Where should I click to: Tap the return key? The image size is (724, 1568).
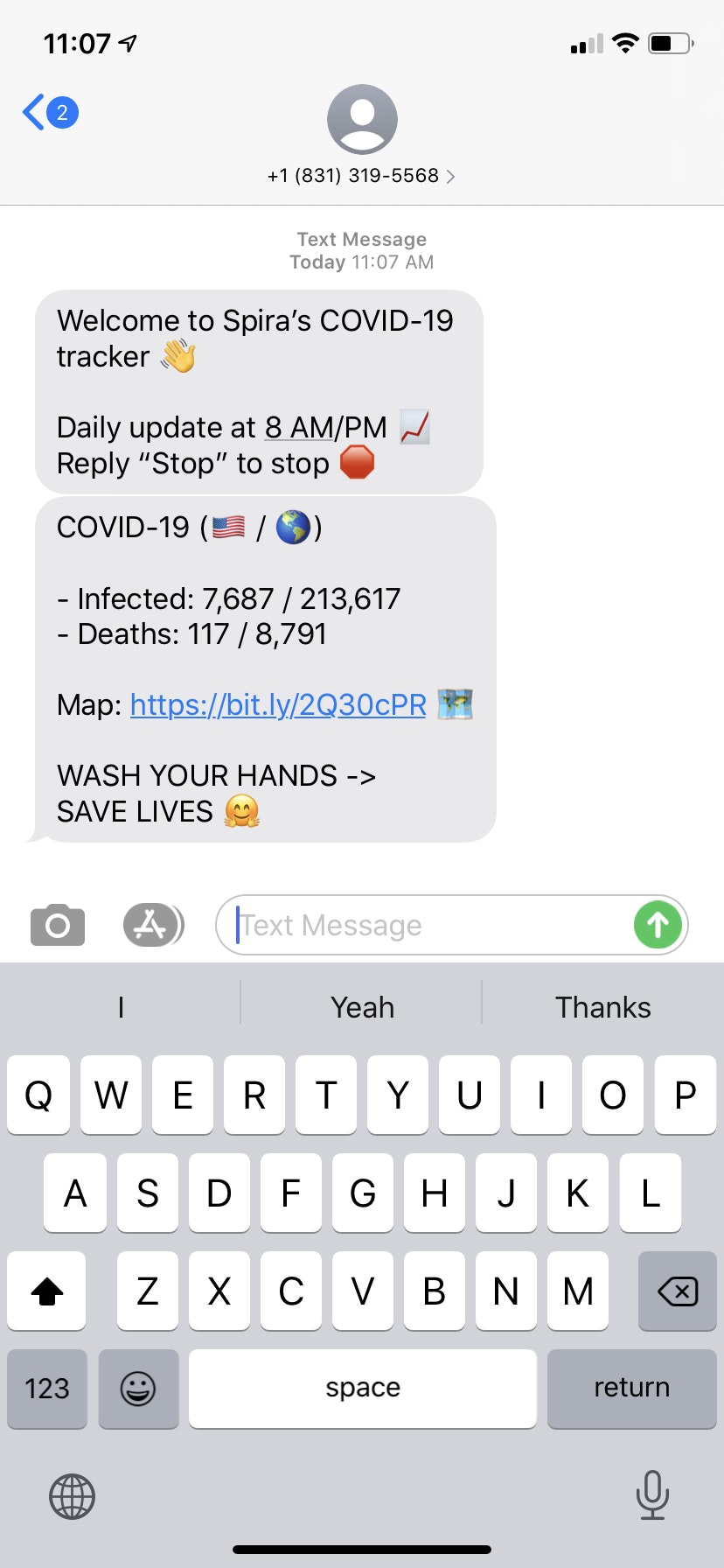click(x=631, y=1388)
